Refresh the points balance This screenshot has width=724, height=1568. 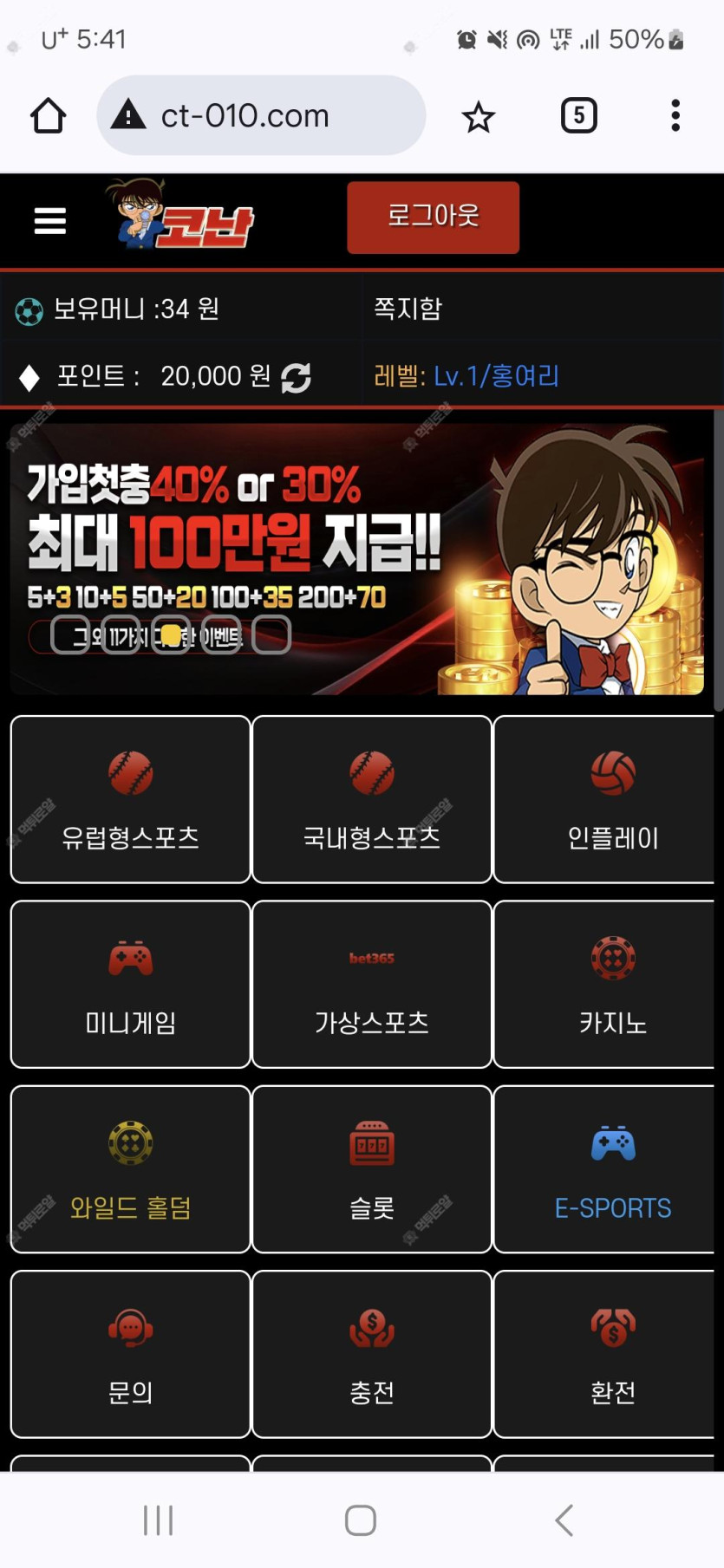tap(296, 377)
